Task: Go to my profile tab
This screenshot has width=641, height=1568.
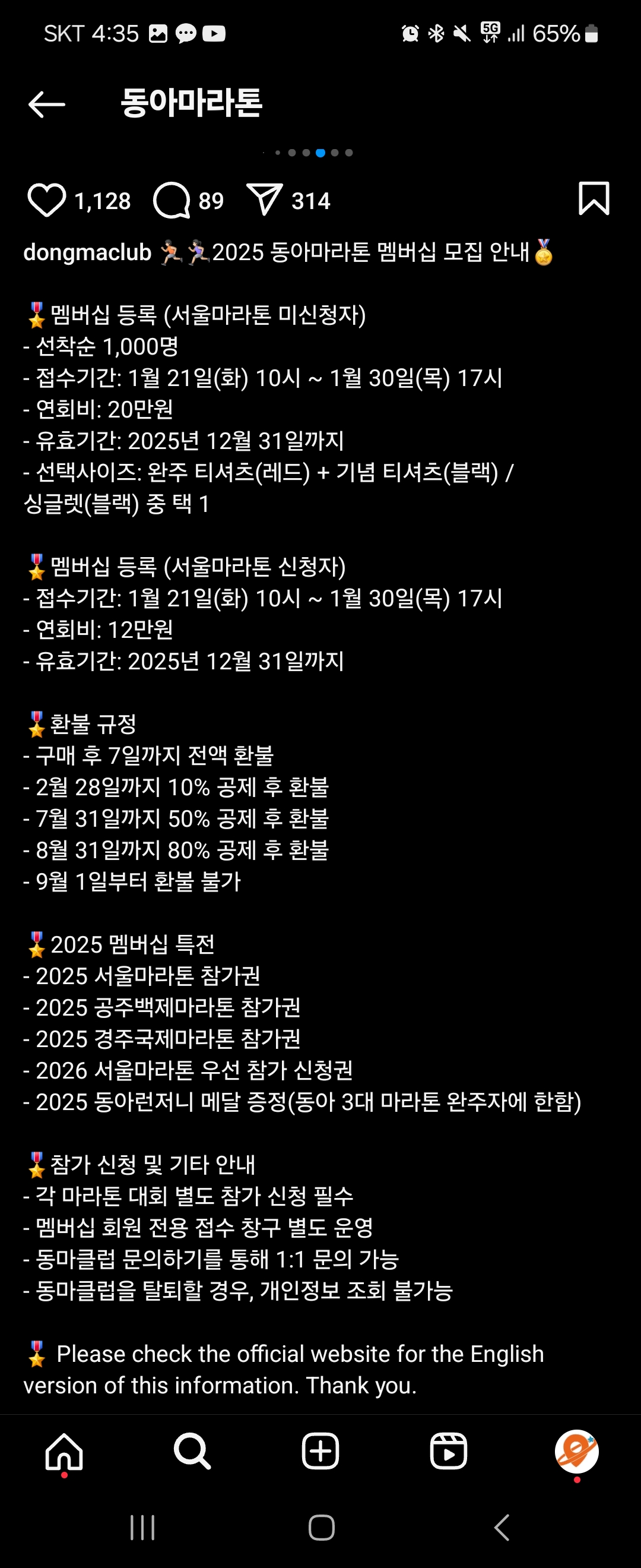Action: coord(576,1451)
